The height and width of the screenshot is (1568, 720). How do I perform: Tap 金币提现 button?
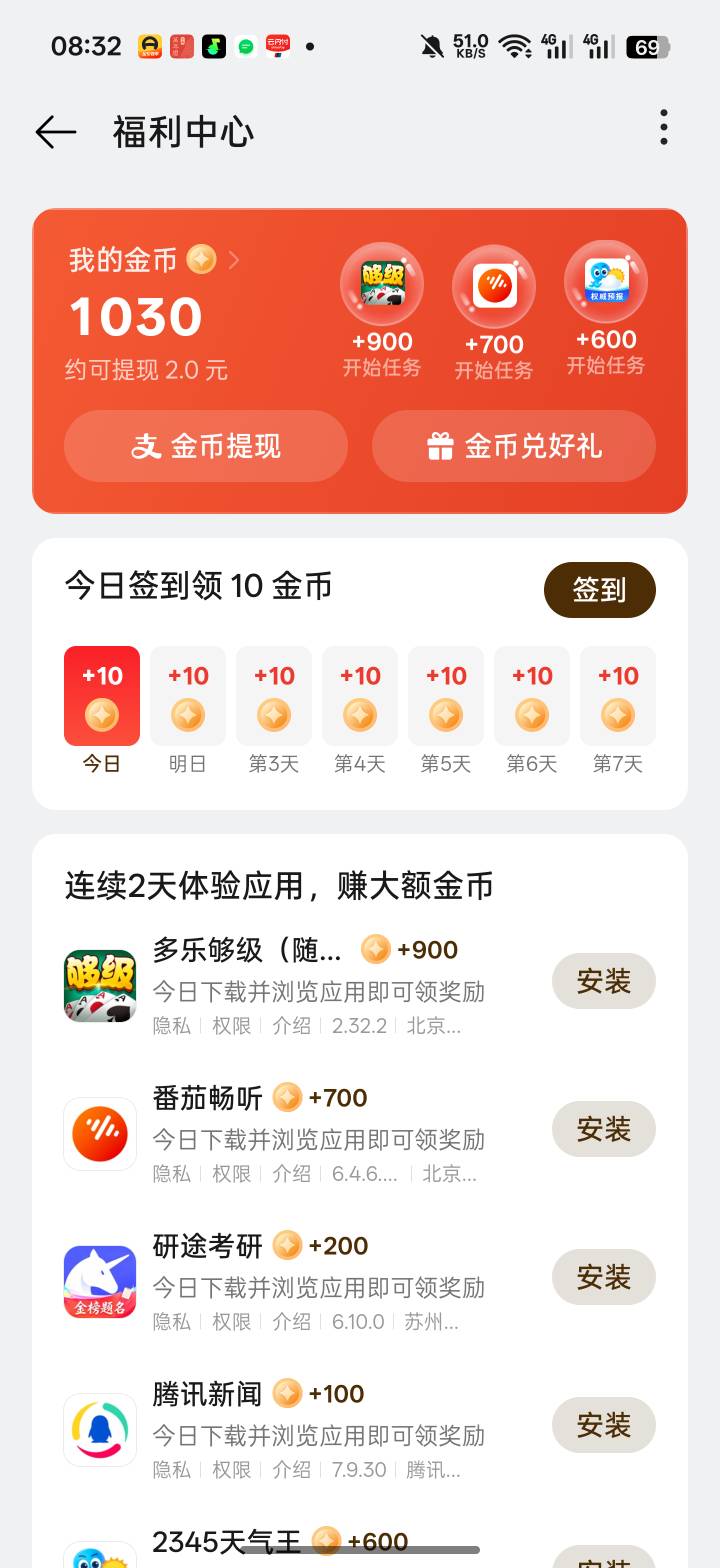[x=206, y=446]
